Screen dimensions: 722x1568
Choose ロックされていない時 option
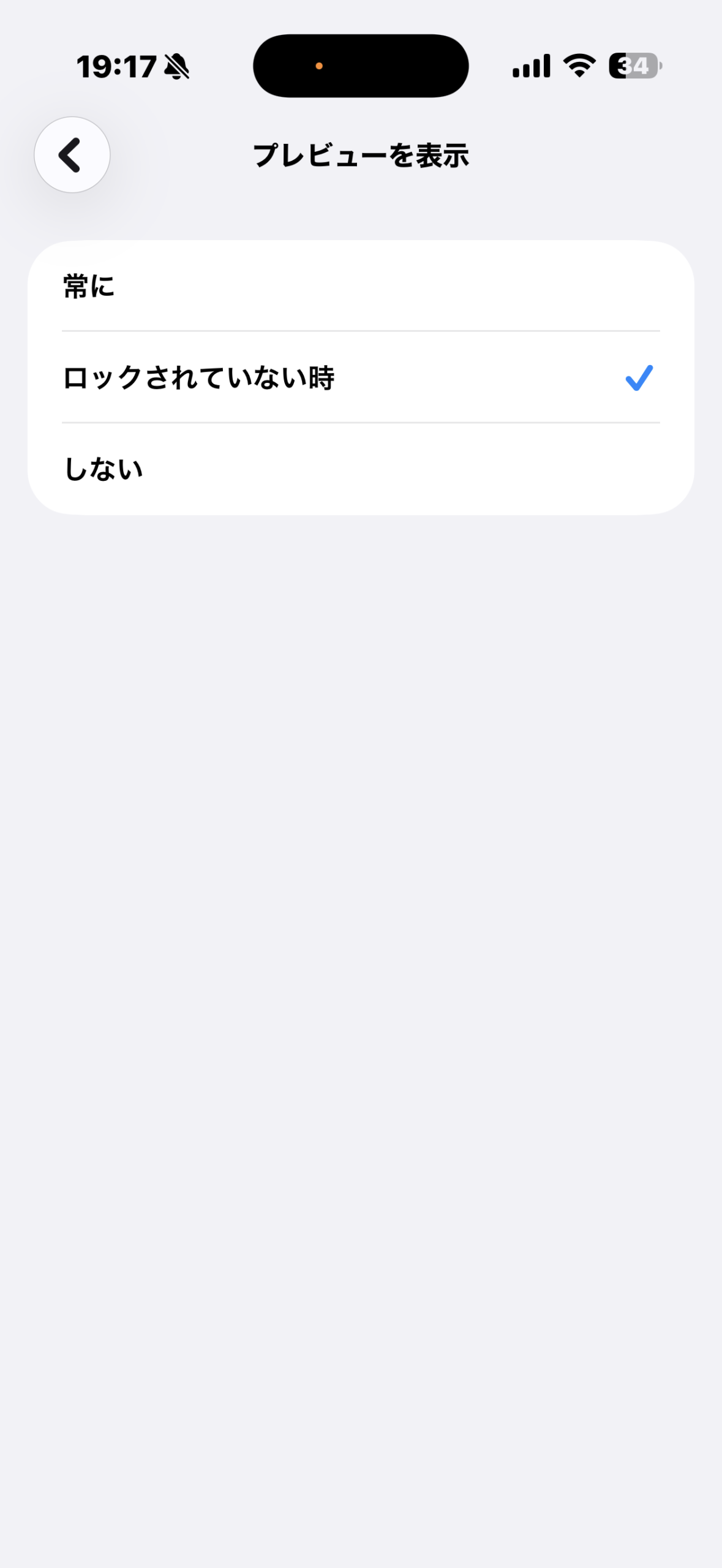[360, 377]
